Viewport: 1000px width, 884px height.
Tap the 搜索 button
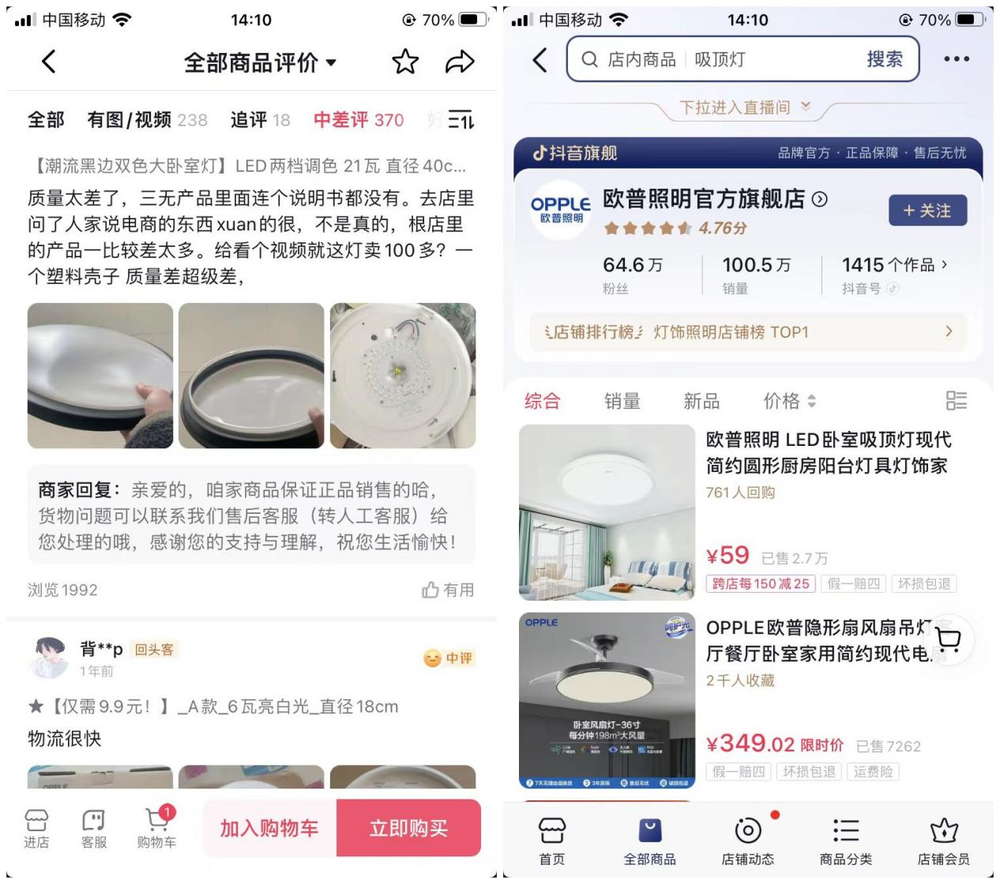point(884,60)
